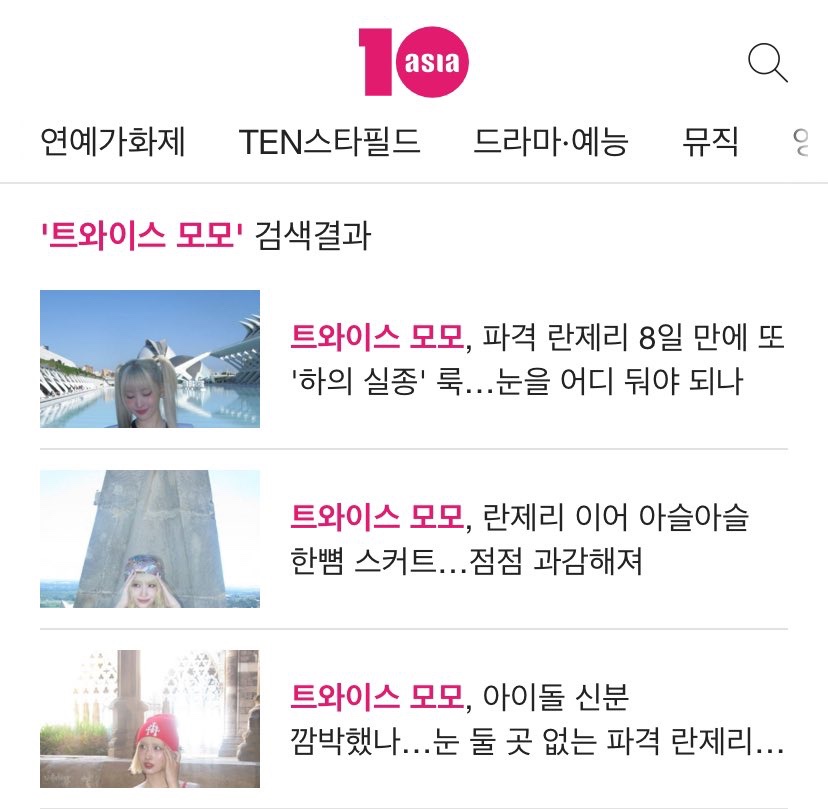This screenshot has width=828, height=809.
Task: Open article about 한뼘 스커트
Action: click(520, 539)
